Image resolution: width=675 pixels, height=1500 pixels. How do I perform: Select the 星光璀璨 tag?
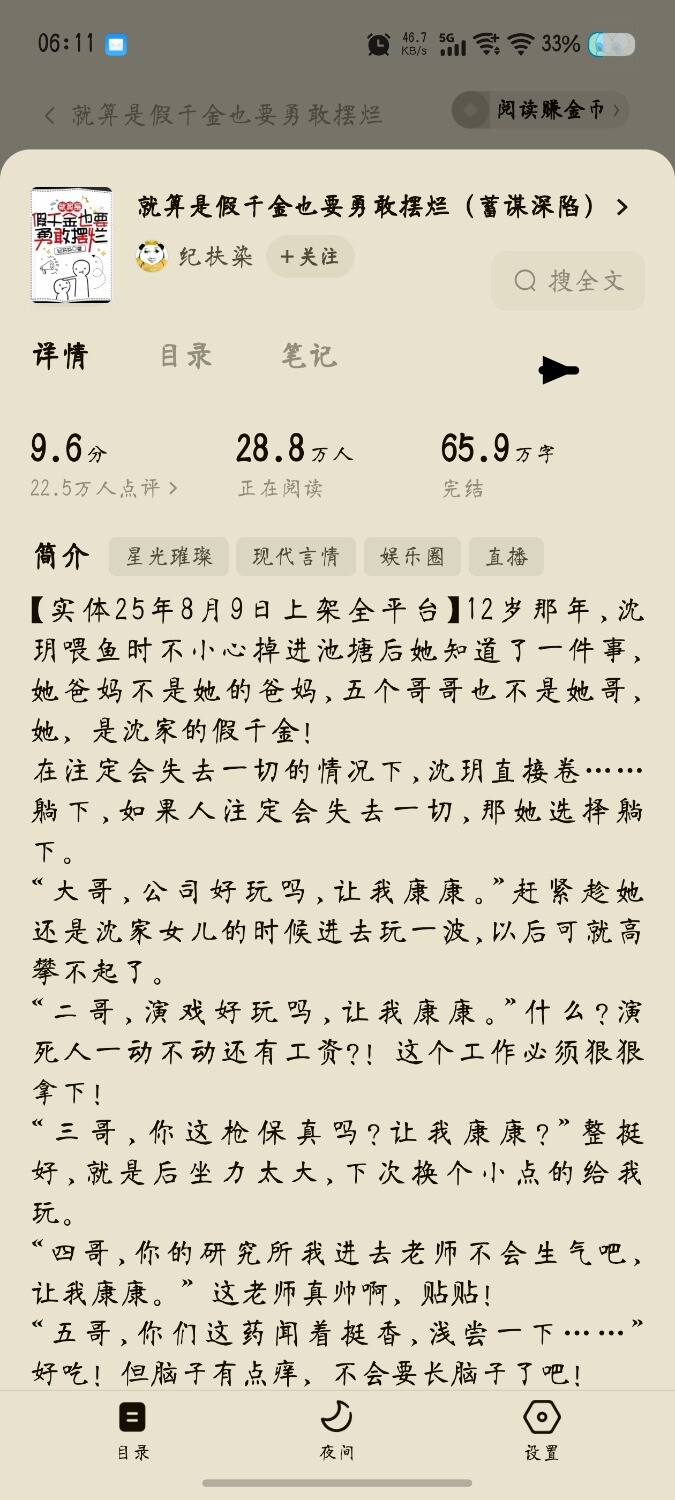(x=169, y=557)
